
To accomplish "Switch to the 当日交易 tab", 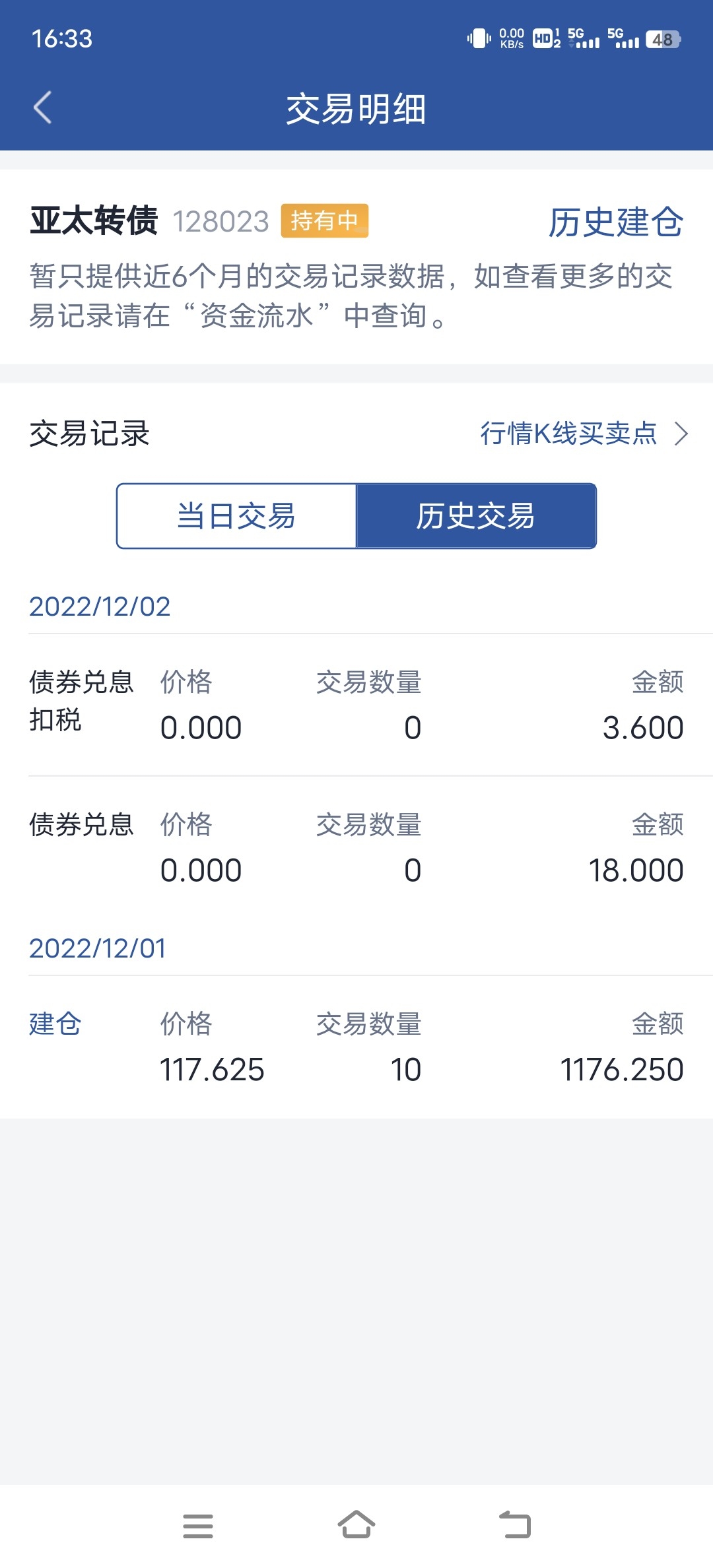I will point(236,516).
